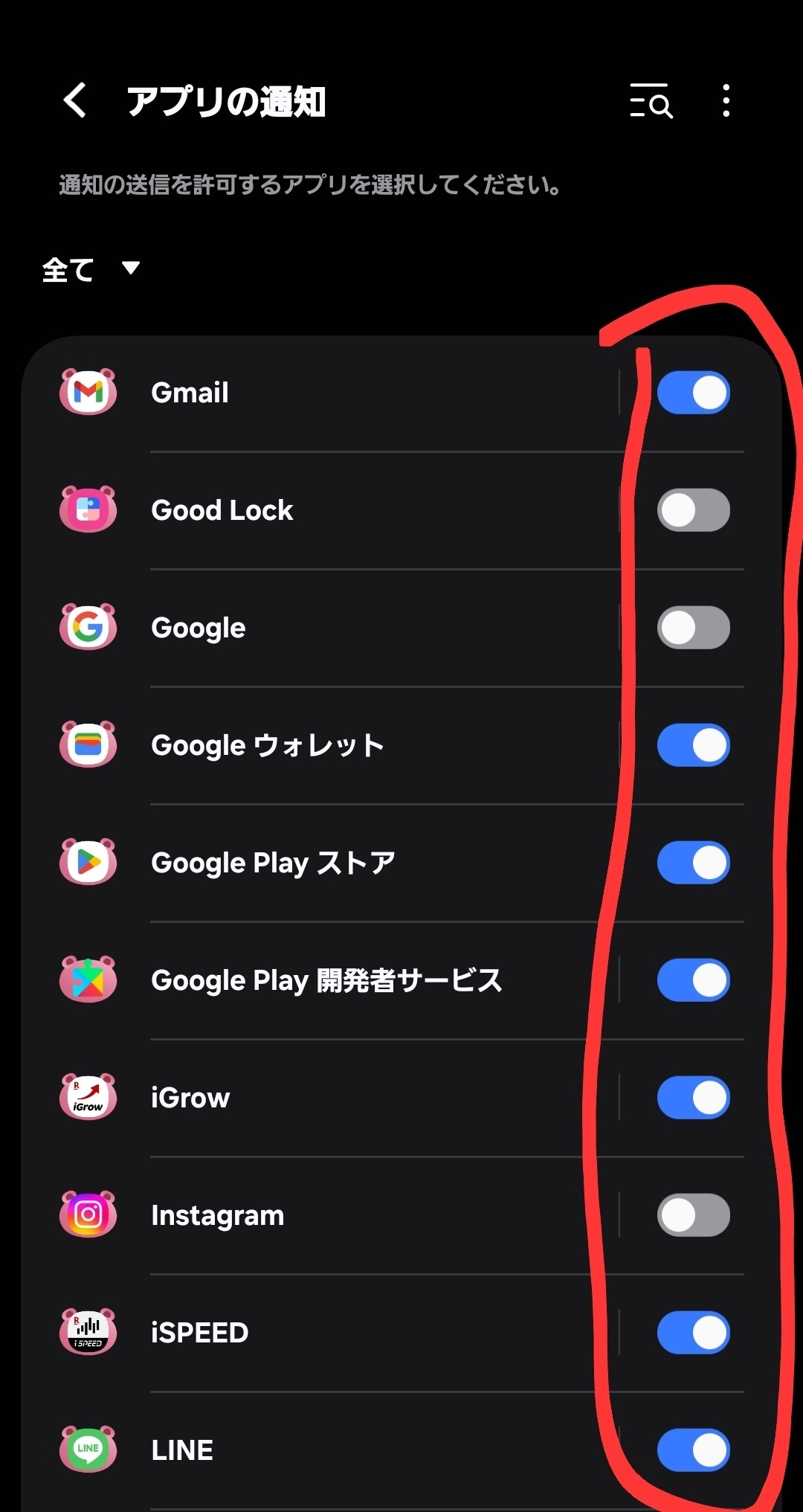Turn off Google Play ストア notifications
This screenshot has height=1512, width=803.
tap(693, 863)
